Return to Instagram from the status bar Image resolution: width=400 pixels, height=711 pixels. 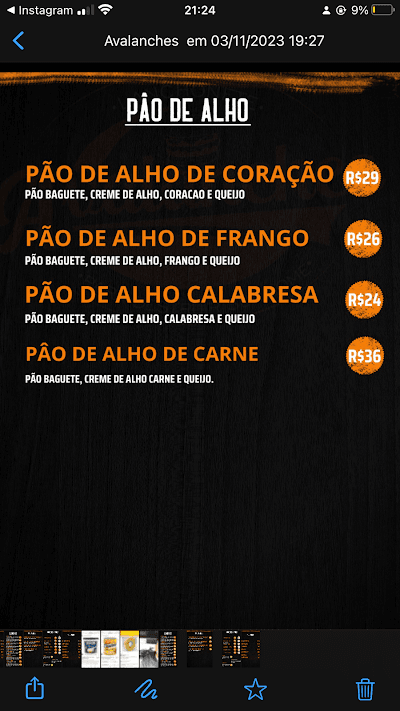(40, 10)
